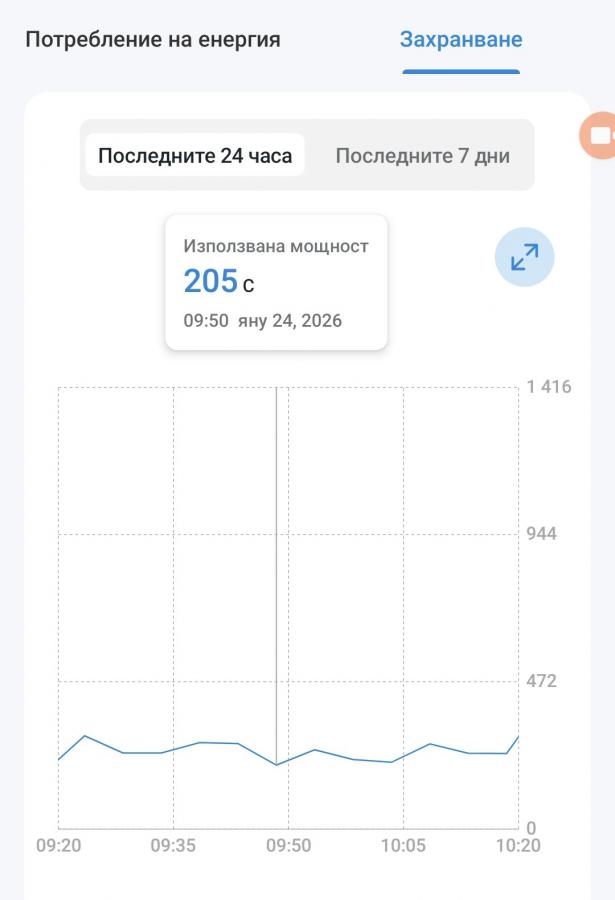Open the orange floating camera button
This screenshot has height=900, width=615.
(x=599, y=137)
